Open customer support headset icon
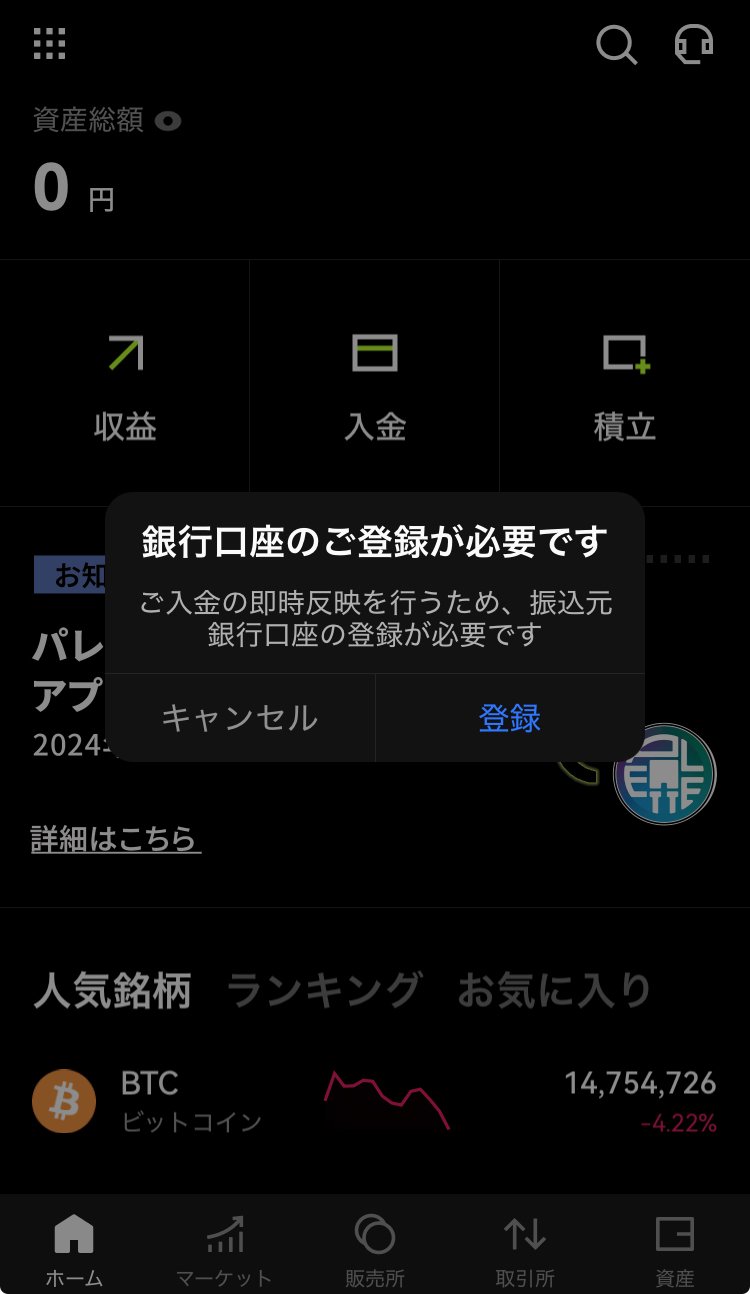750x1294 pixels. [x=694, y=45]
